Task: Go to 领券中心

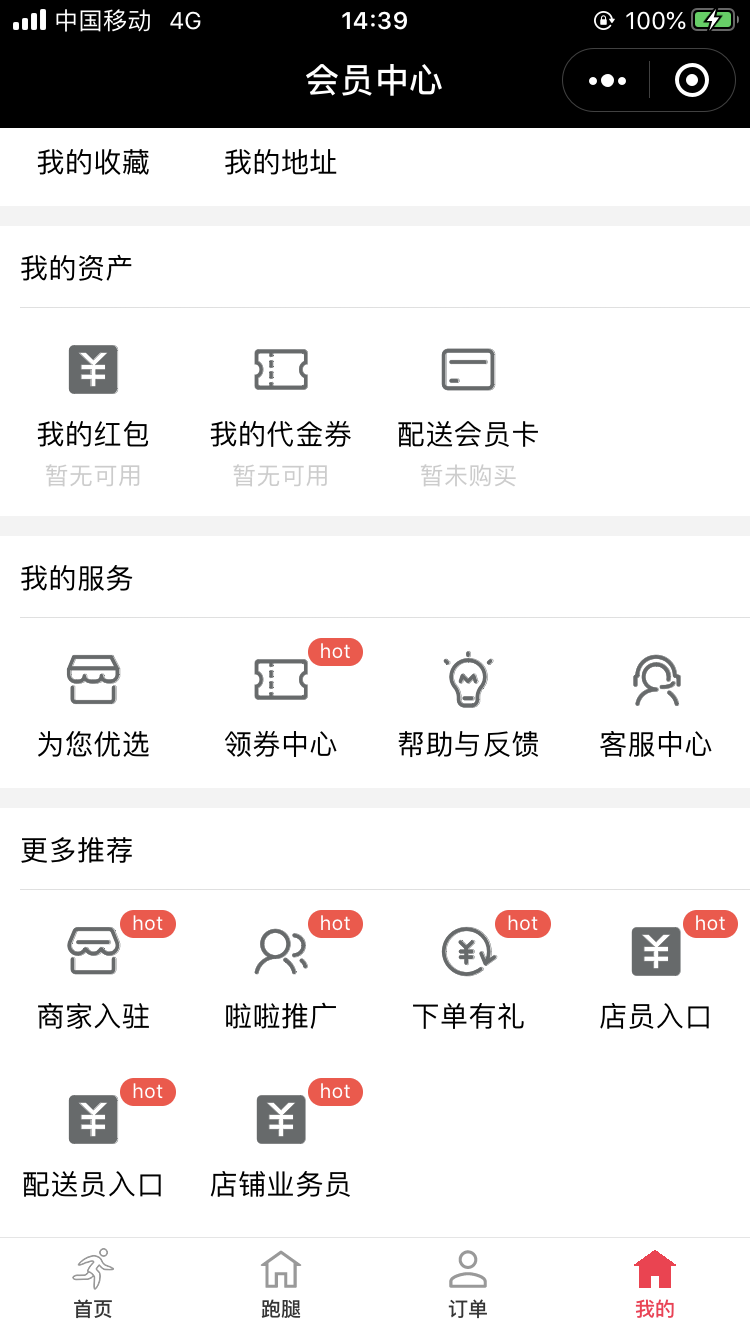Action: pos(281,705)
